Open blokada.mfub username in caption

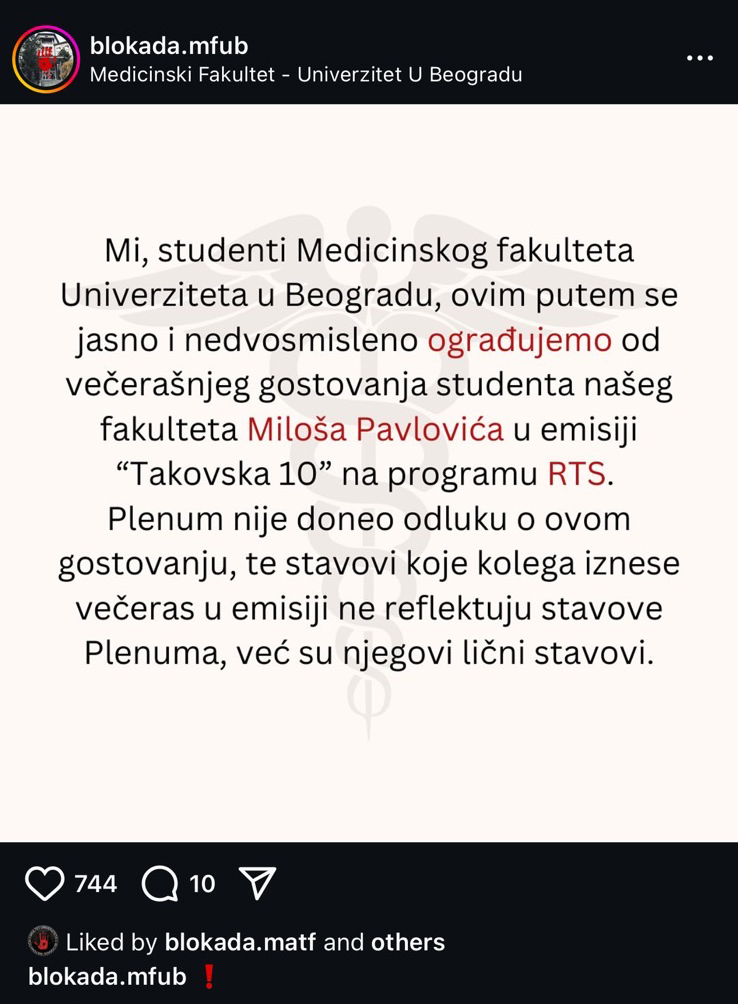coord(107,976)
